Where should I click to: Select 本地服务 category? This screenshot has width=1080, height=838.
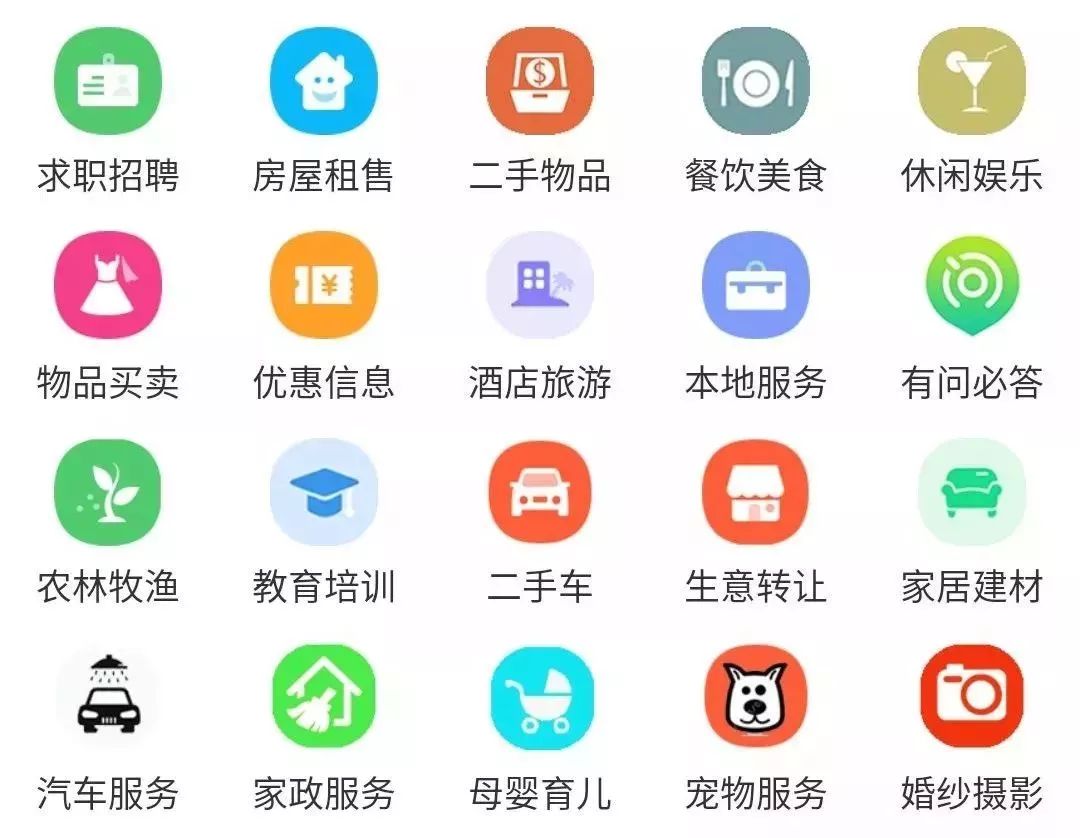pyautogui.click(x=755, y=286)
